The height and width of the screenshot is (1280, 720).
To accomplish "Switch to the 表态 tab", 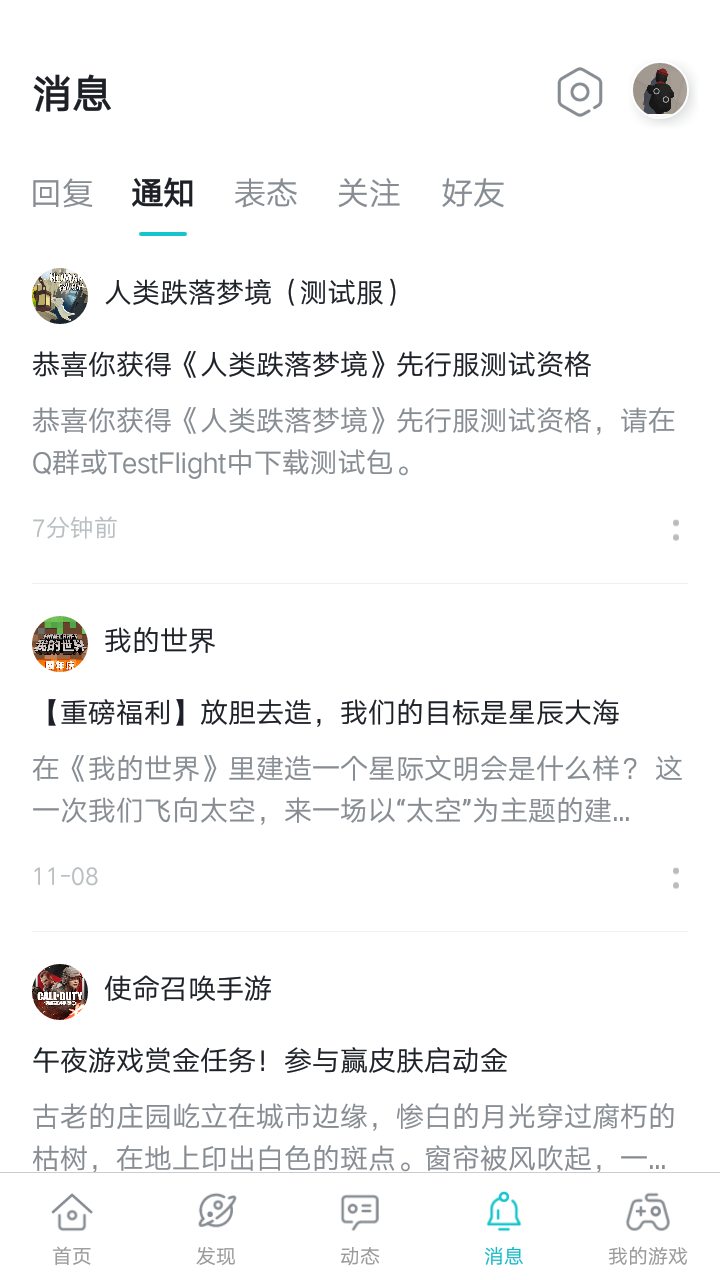I will [x=266, y=193].
